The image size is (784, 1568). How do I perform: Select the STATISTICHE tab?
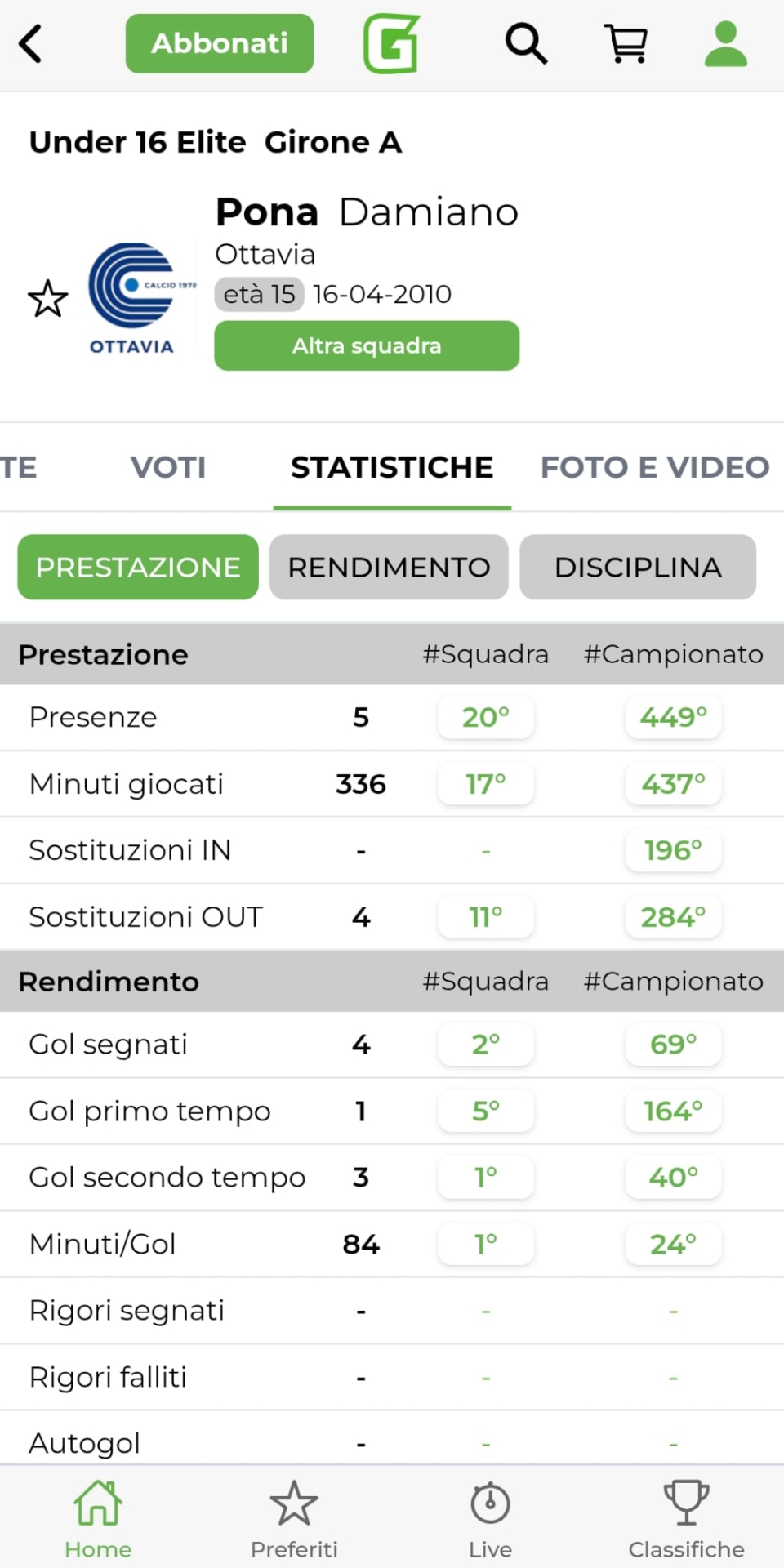point(392,467)
